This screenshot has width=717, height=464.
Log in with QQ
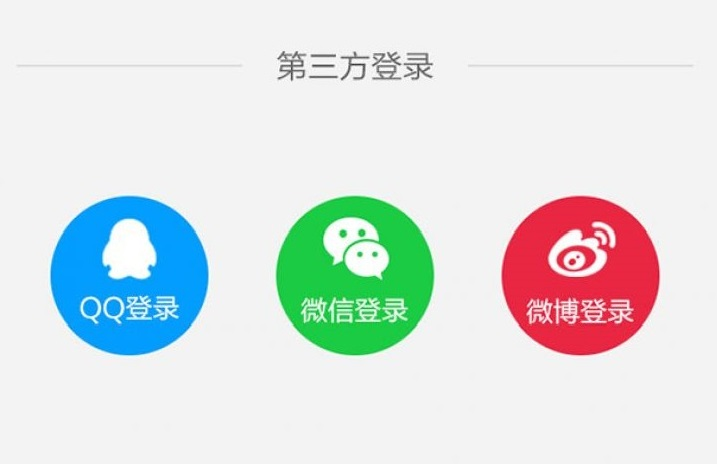click(x=130, y=275)
